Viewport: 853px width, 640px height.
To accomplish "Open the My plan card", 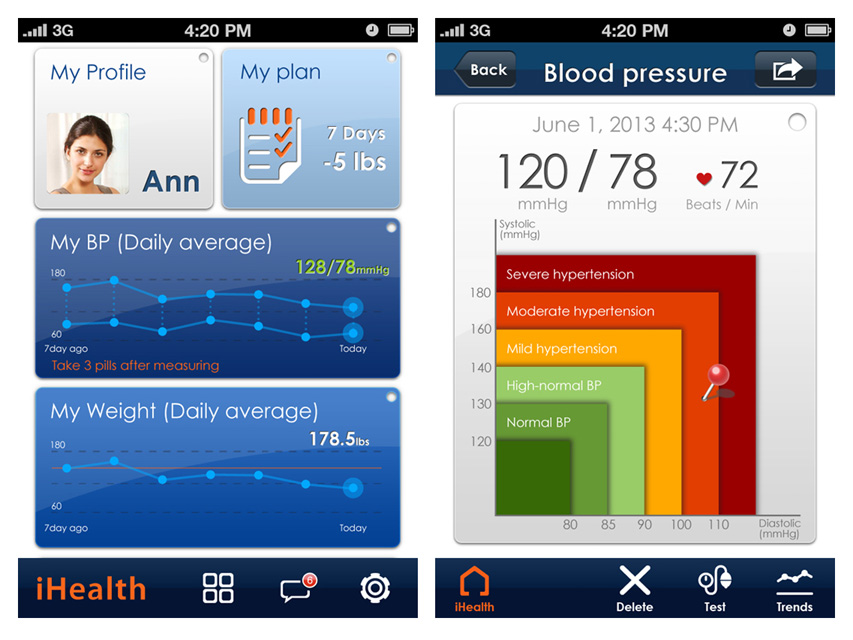I will pos(311,128).
